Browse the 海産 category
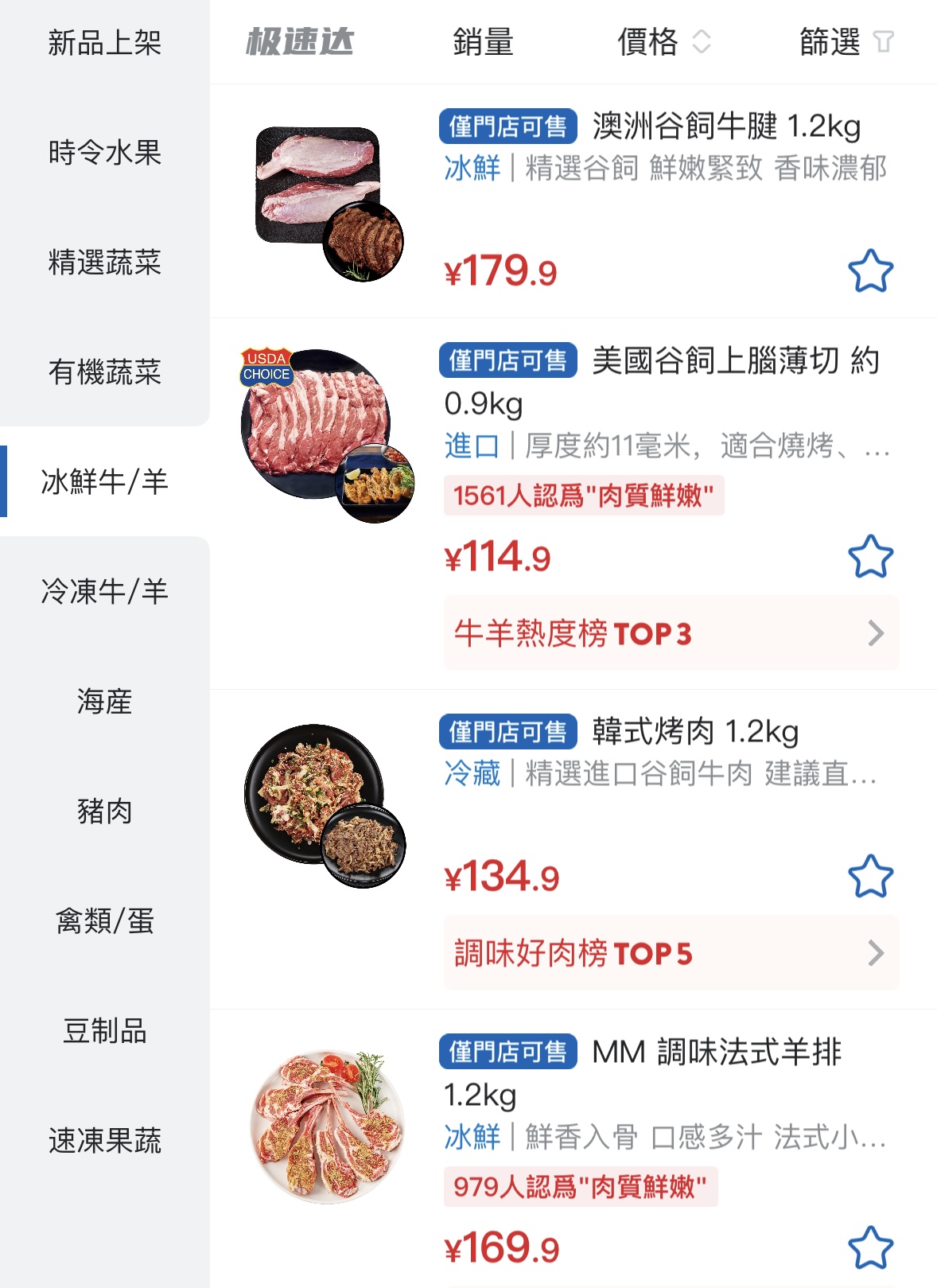Image resolution: width=937 pixels, height=1288 pixels. coord(104,701)
